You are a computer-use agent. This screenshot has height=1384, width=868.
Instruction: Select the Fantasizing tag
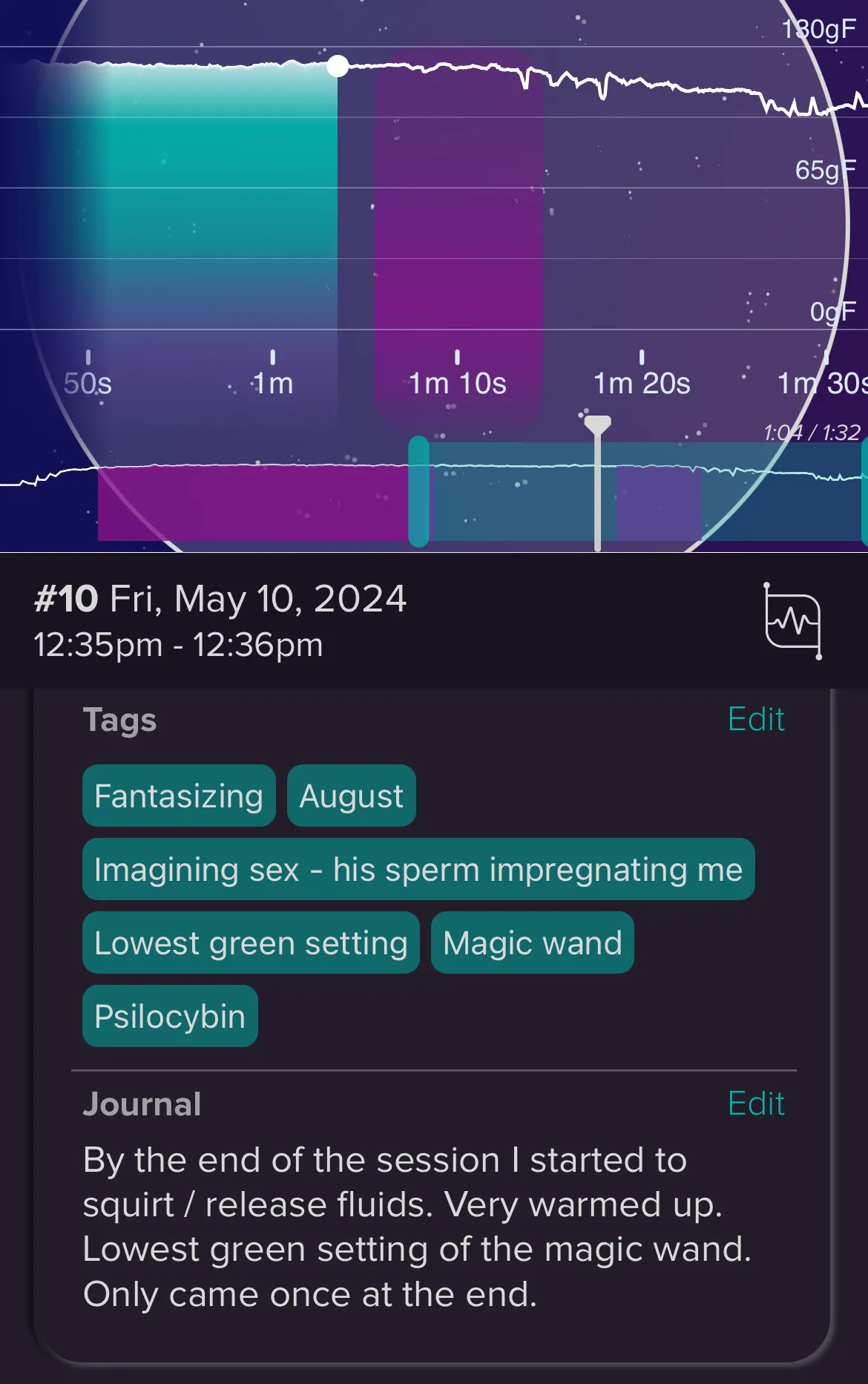(179, 796)
